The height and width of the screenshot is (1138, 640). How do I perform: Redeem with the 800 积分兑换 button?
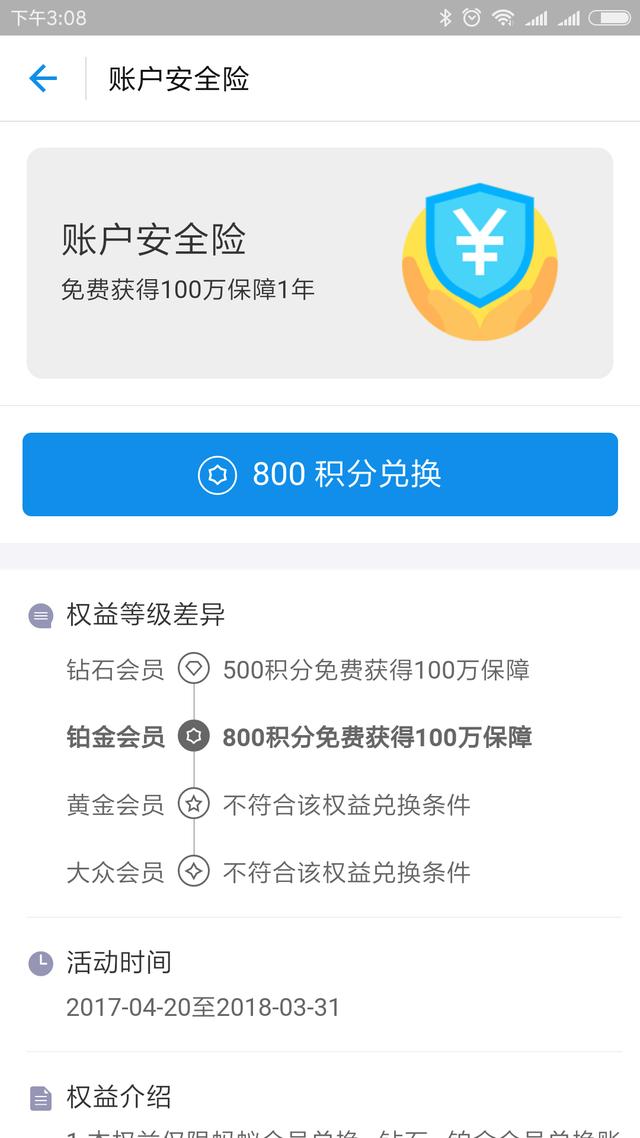click(320, 474)
